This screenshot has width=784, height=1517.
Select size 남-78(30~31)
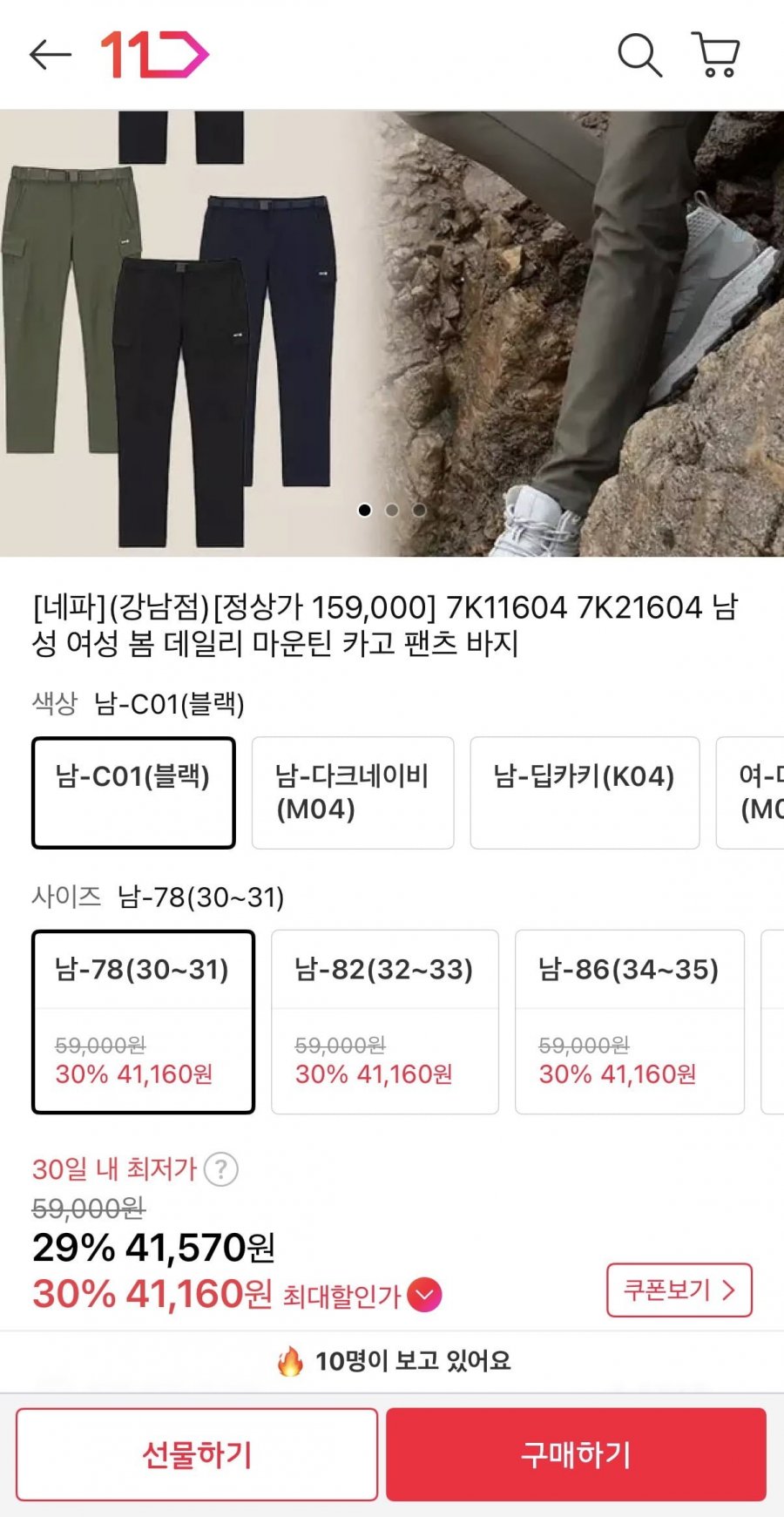[x=144, y=1021]
